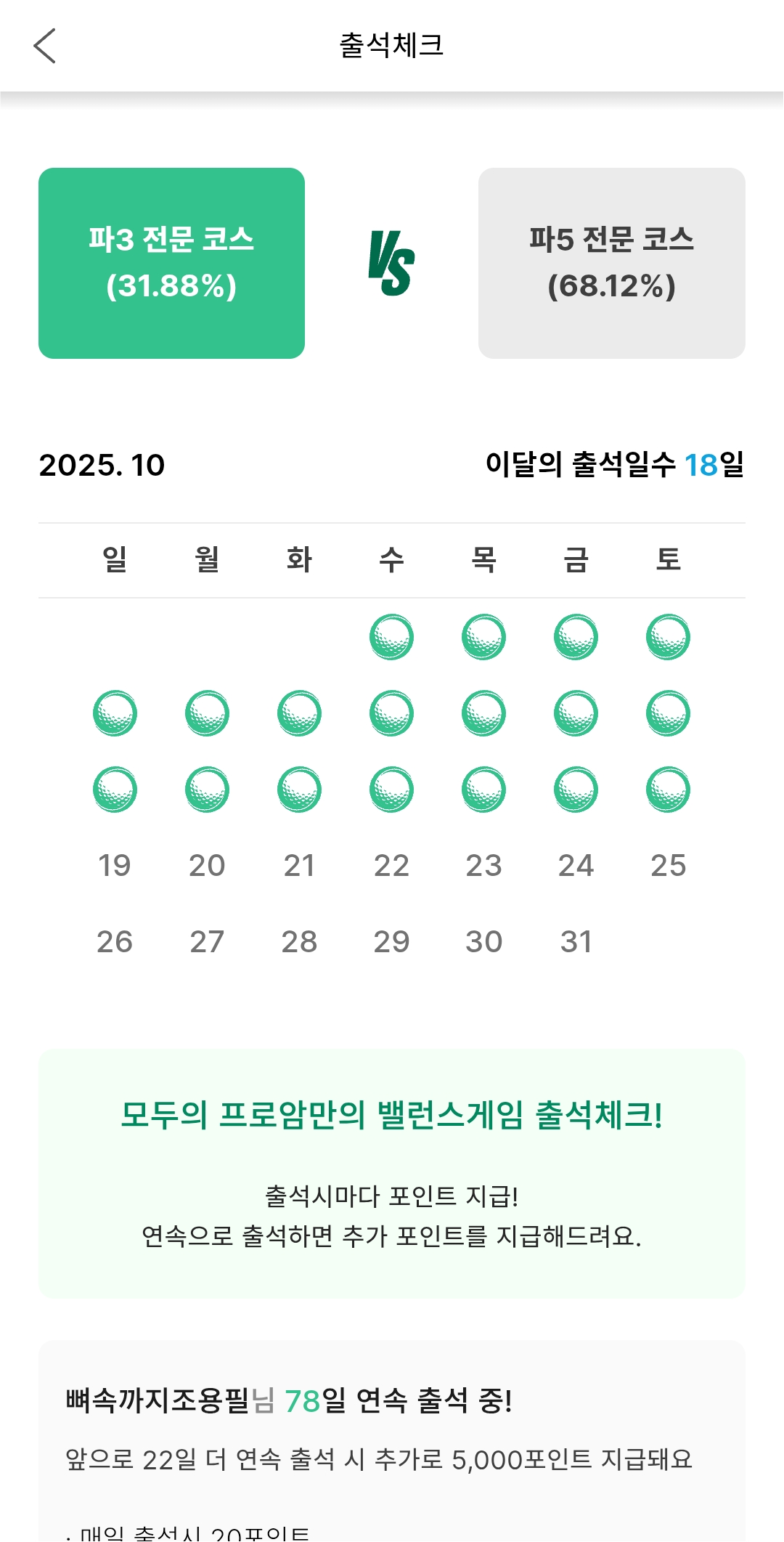The height and width of the screenshot is (1542, 784).
Task: Go back from the 출석체크 screen
Action: point(45,46)
